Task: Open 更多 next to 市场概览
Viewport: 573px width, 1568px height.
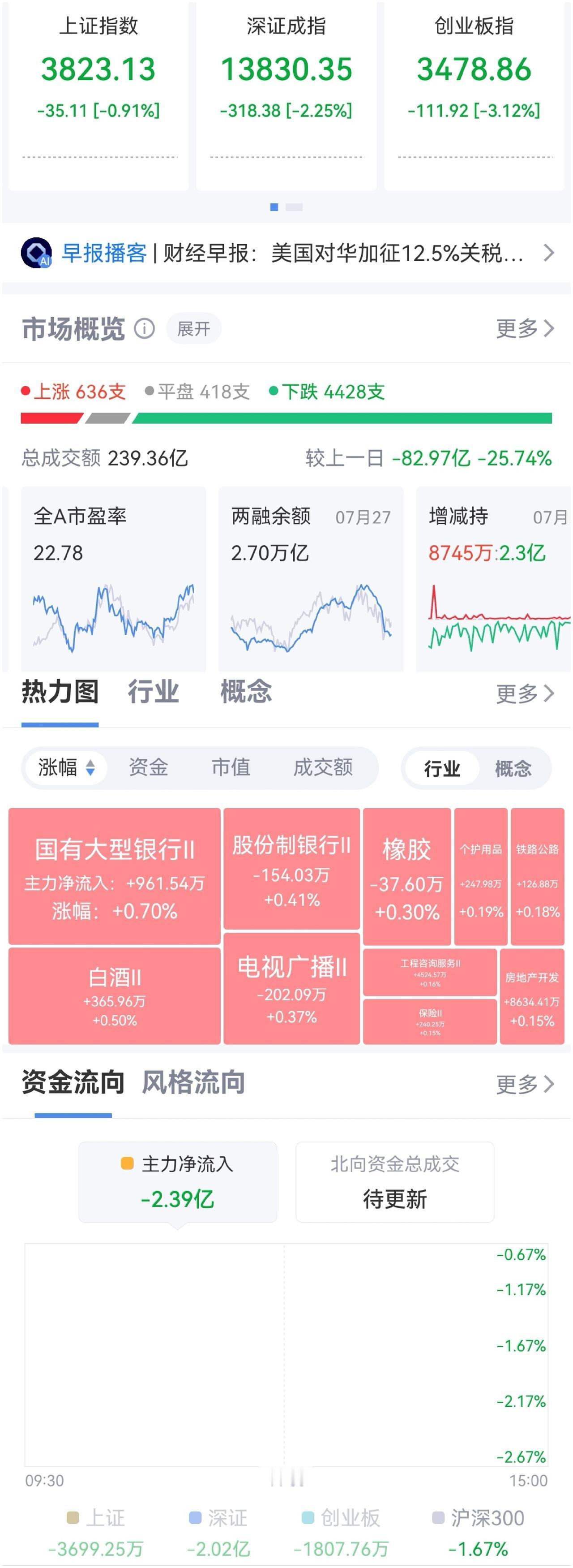Action: point(525,329)
